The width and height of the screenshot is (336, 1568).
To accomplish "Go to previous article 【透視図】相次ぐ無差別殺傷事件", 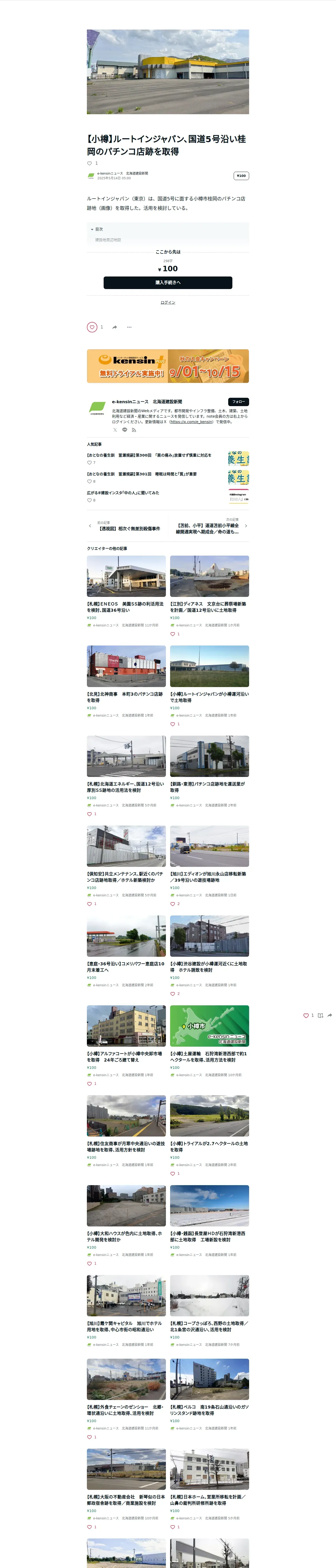I will tap(129, 528).
